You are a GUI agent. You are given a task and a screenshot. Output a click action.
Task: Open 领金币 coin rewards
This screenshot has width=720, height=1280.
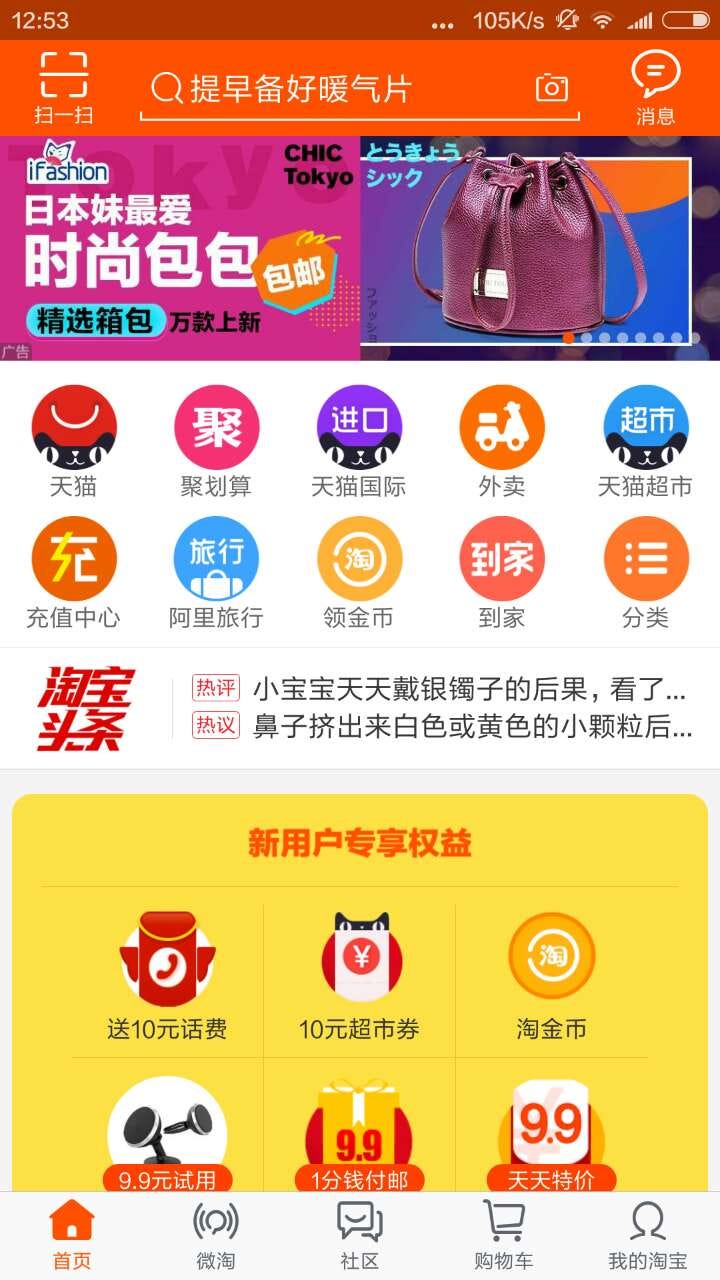coord(359,572)
